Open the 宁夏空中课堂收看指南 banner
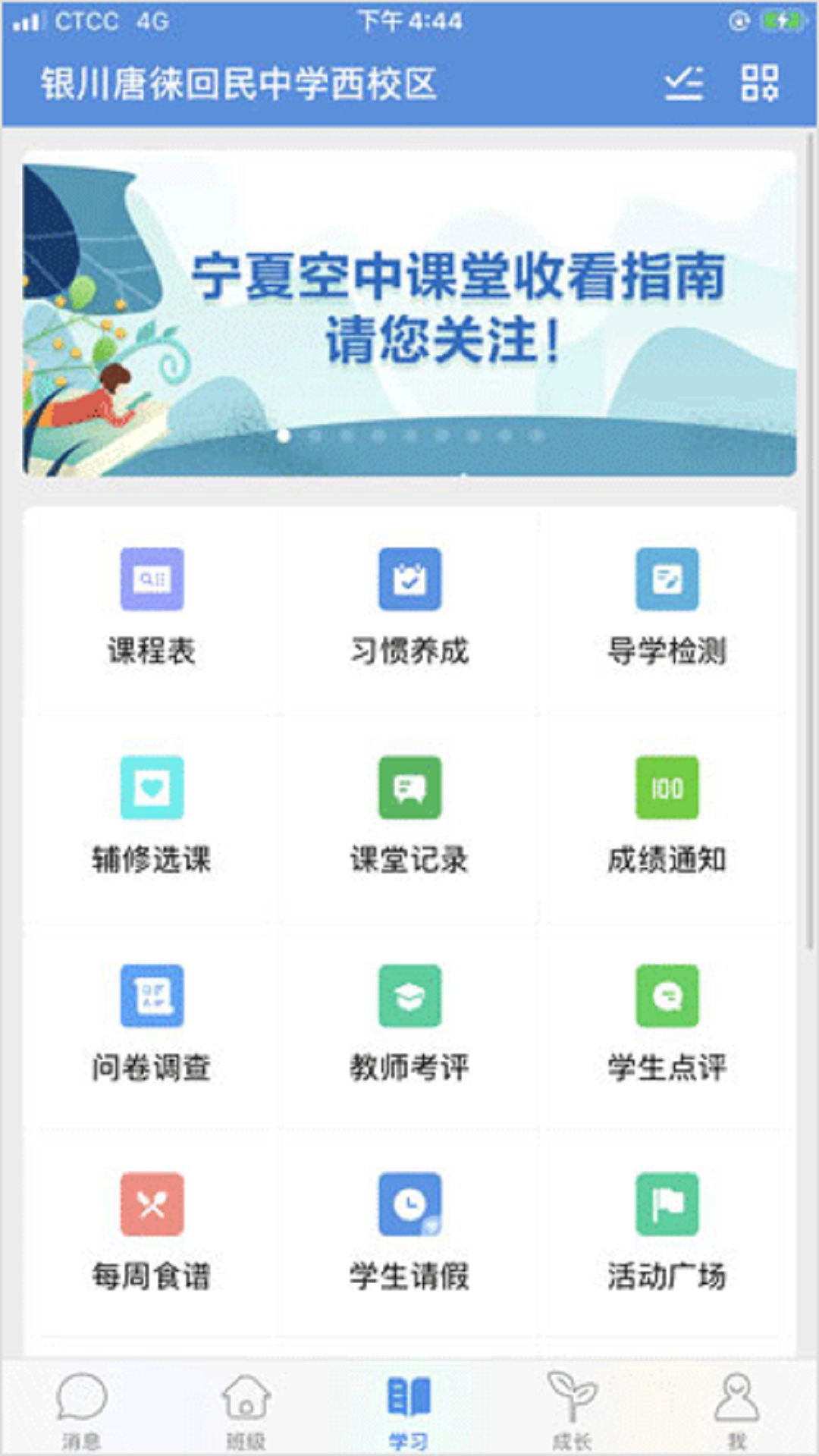Screen dimensions: 819x1456 click(409, 313)
